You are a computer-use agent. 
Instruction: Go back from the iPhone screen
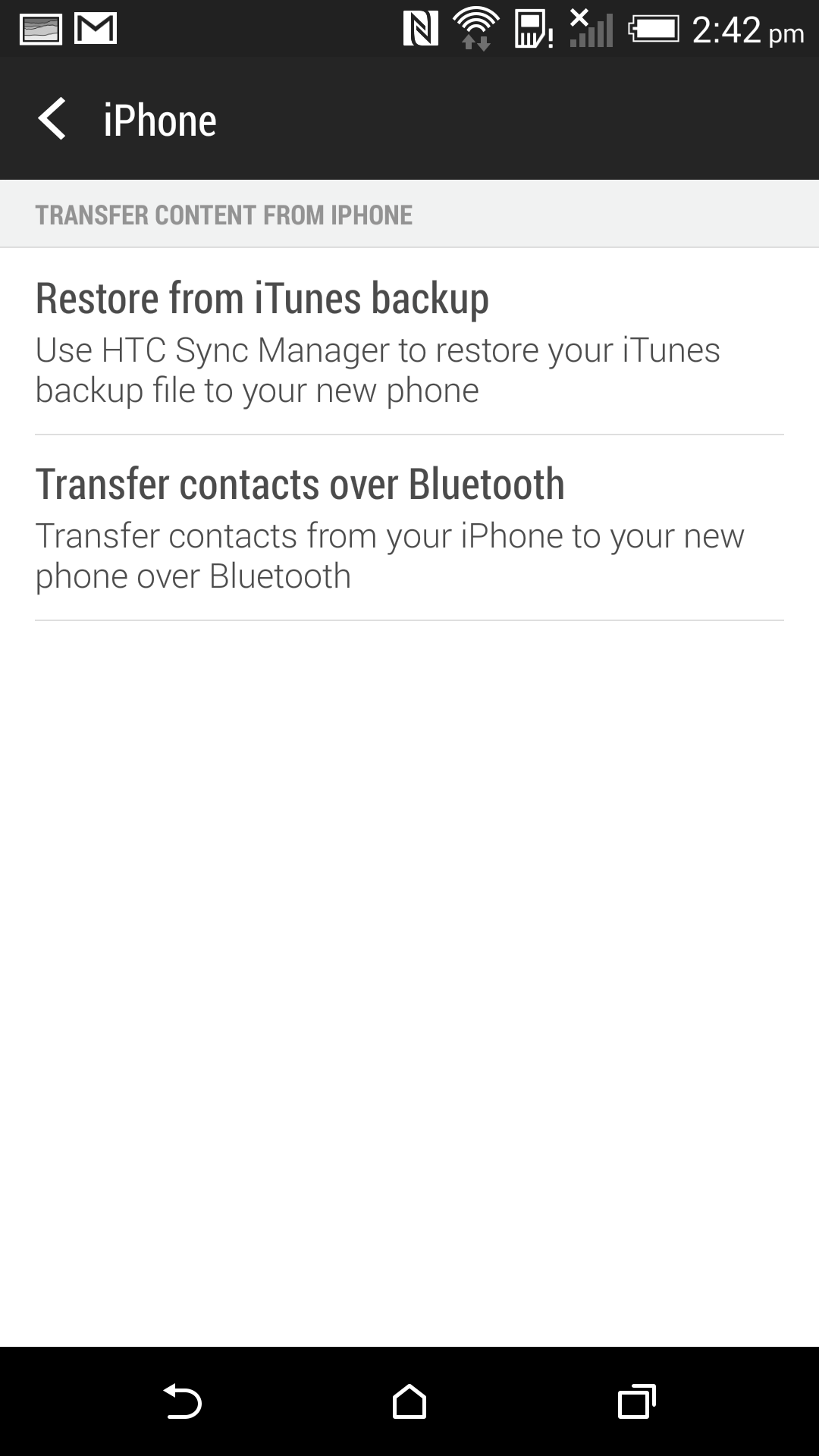coord(52,119)
